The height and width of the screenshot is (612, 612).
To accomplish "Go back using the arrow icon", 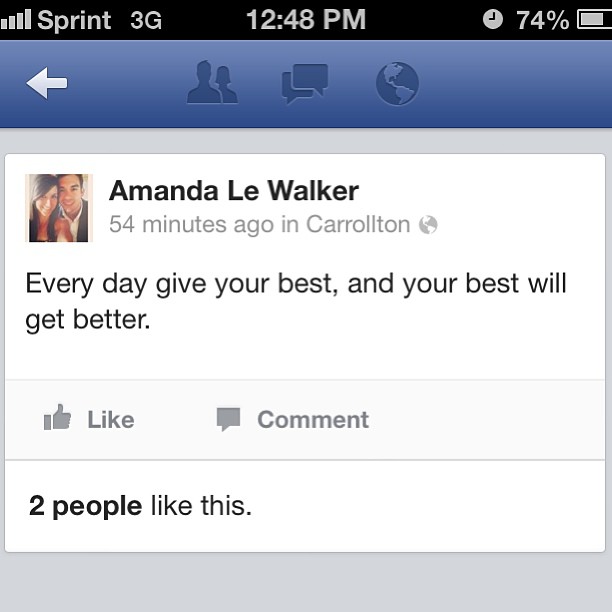I will tap(47, 85).
